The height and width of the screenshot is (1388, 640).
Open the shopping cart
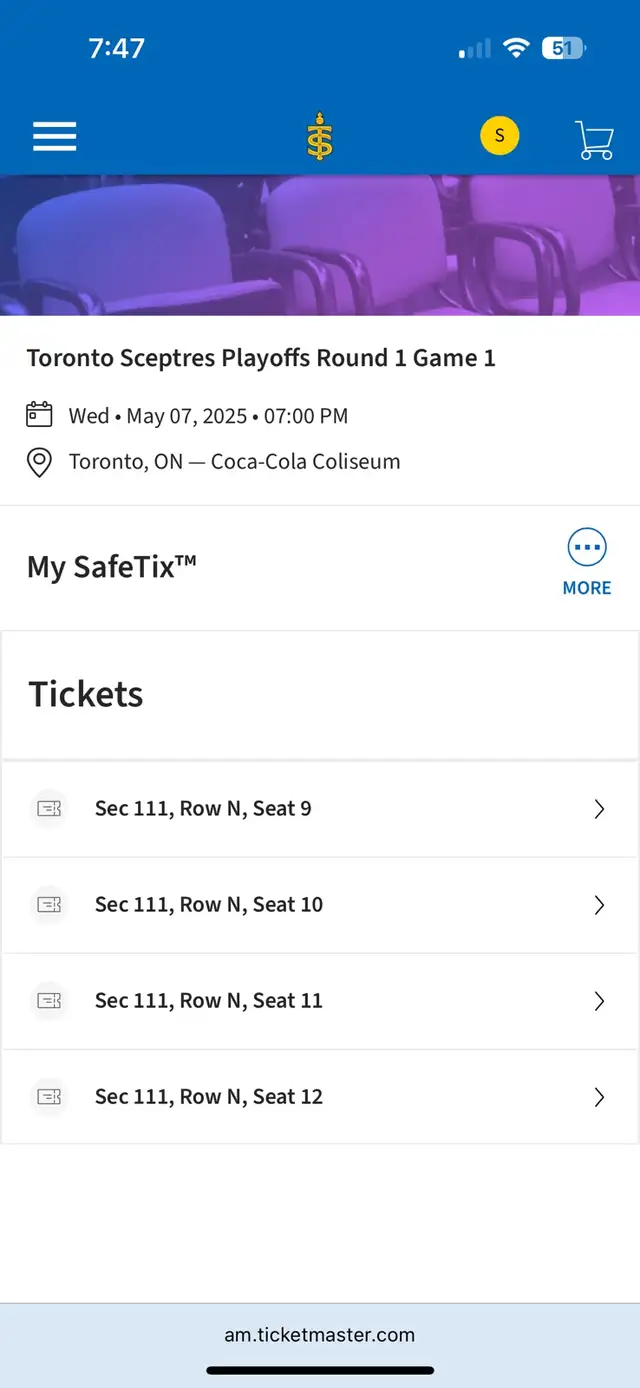(x=594, y=140)
